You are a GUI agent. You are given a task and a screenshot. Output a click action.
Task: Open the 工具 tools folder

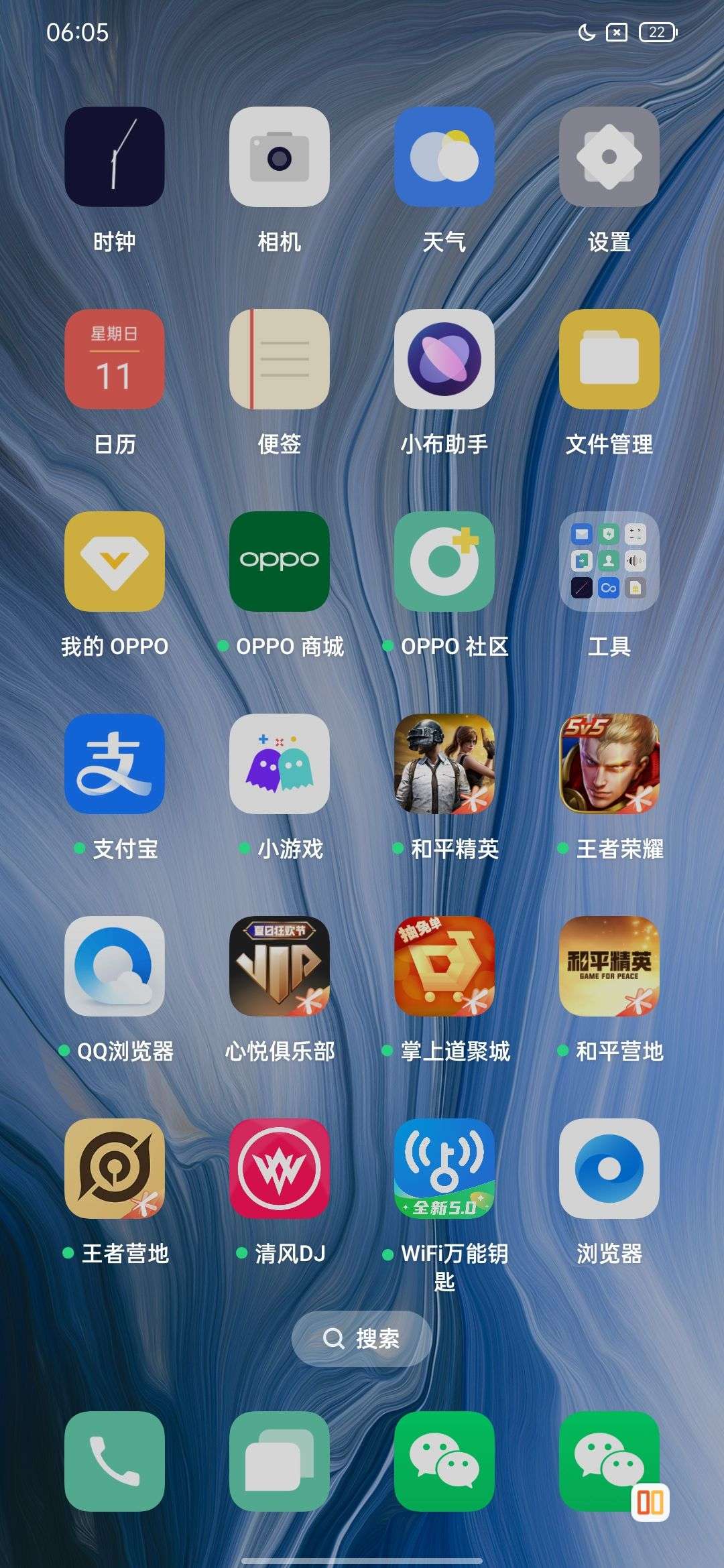pyautogui.click(x=609, y=562)
